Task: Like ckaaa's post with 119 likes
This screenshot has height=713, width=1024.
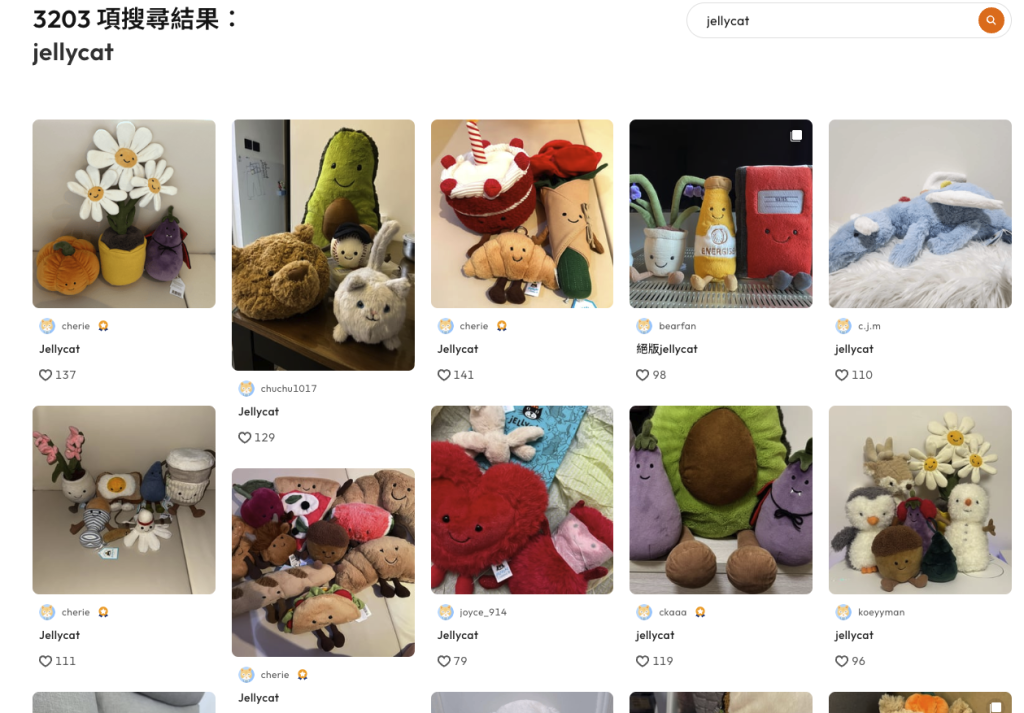Action: pos(643,661)
